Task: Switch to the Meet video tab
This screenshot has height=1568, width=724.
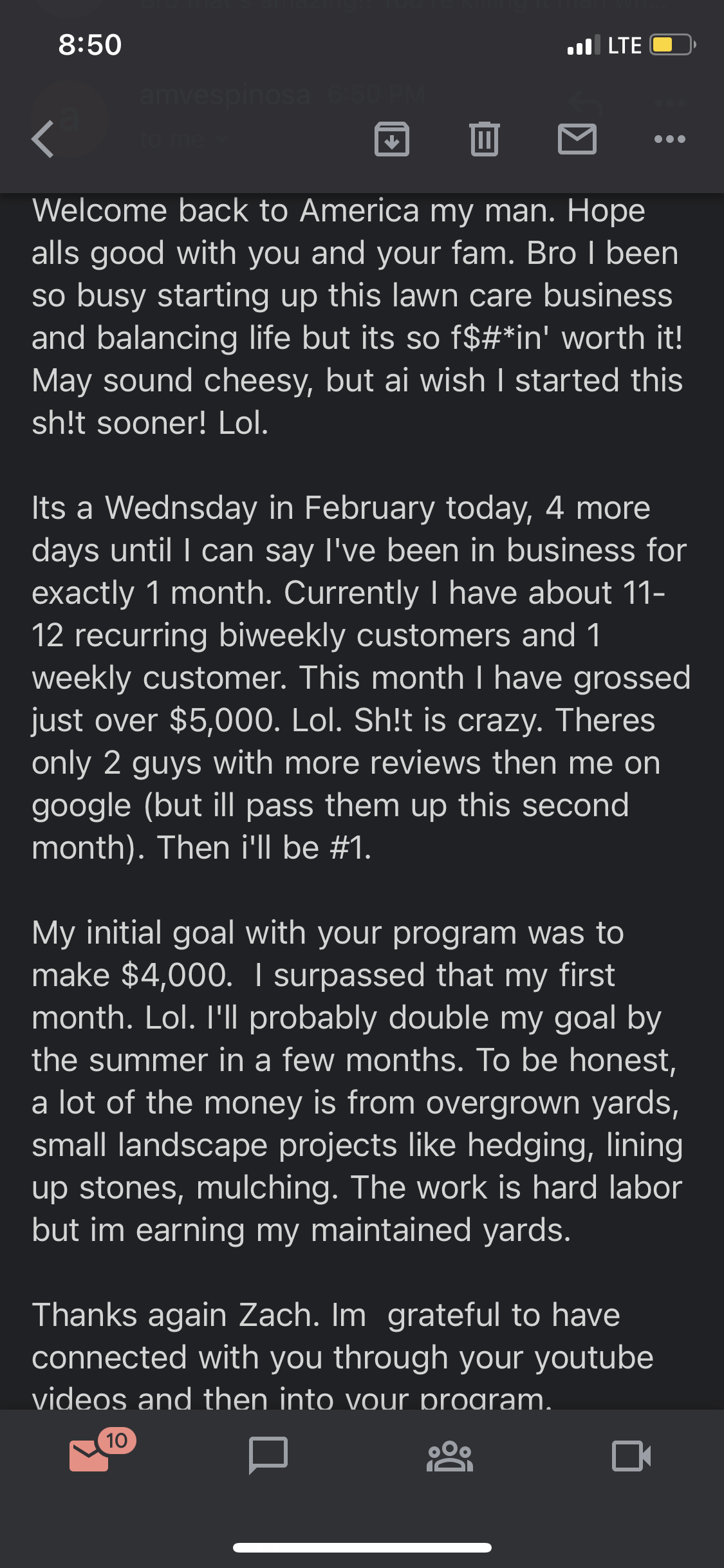Action: click(631, 1455)
